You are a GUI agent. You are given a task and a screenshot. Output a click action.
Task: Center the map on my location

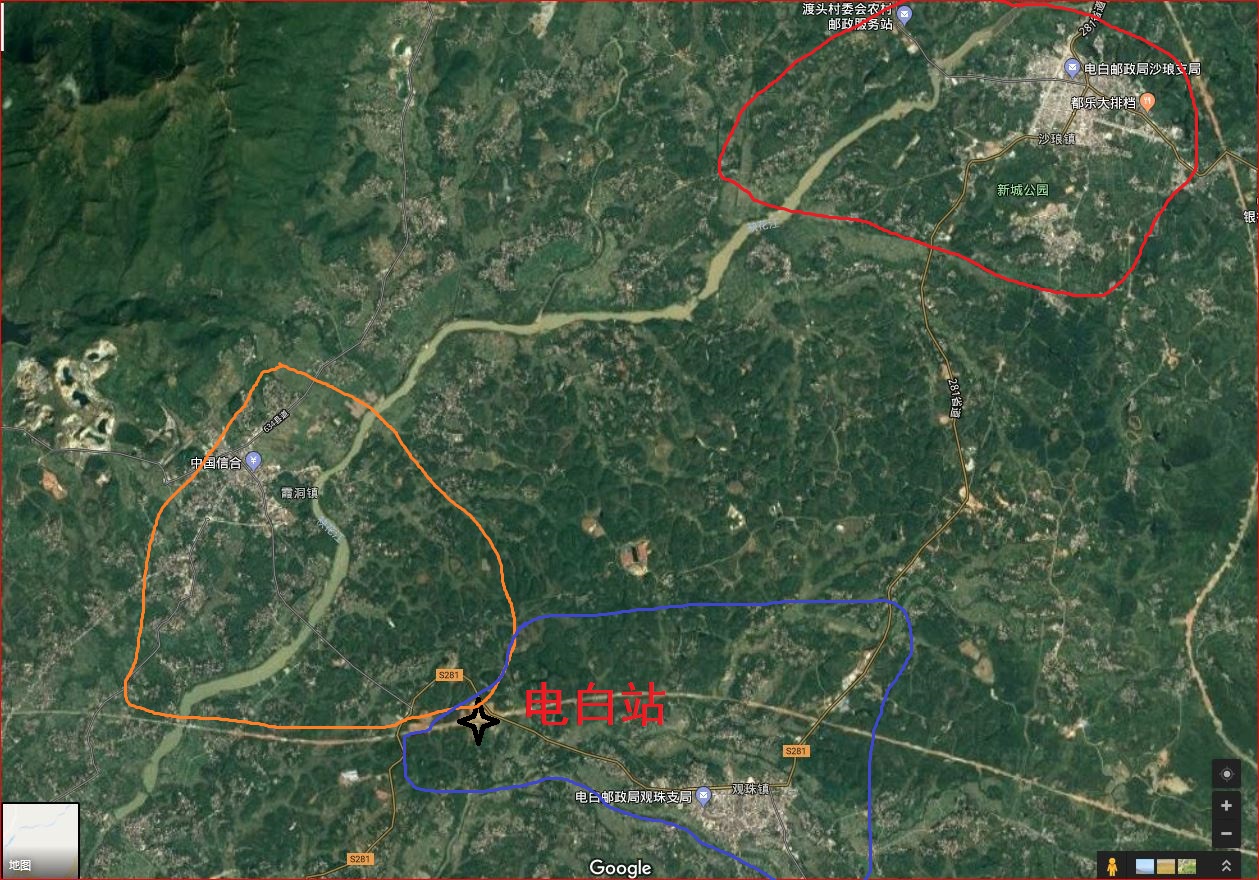pos(1227,774)
